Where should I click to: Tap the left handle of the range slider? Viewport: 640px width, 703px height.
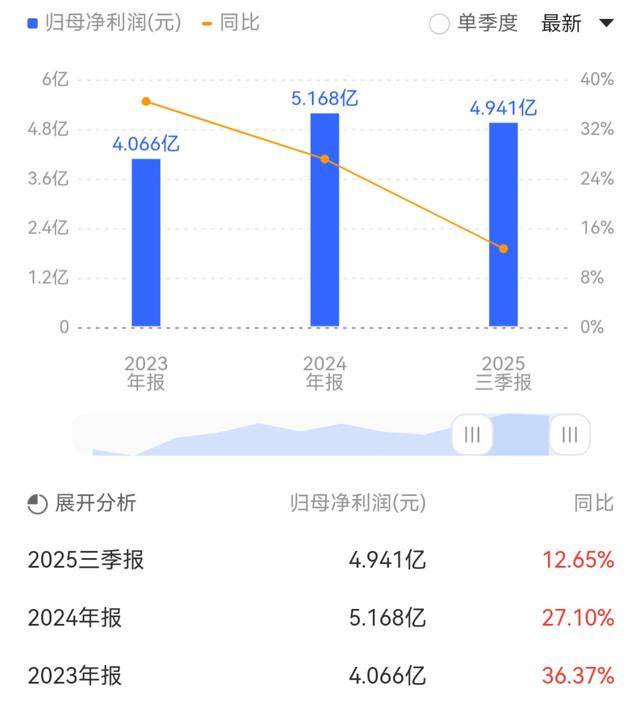pos(472,435)
